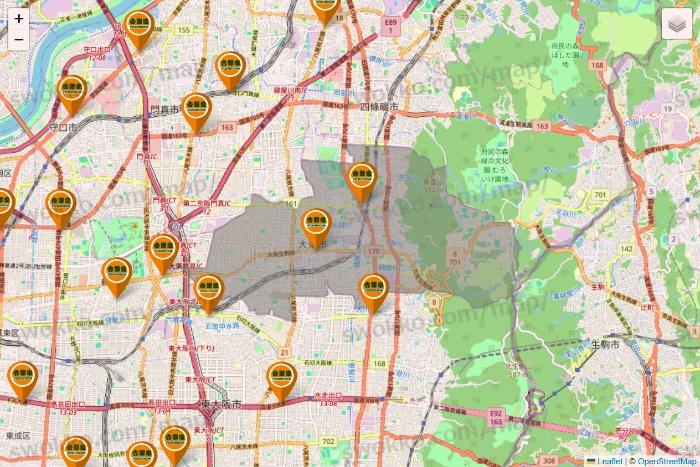Select the store marker on the 大東市 label
The image size is (700, 467).
pos(316,228)
